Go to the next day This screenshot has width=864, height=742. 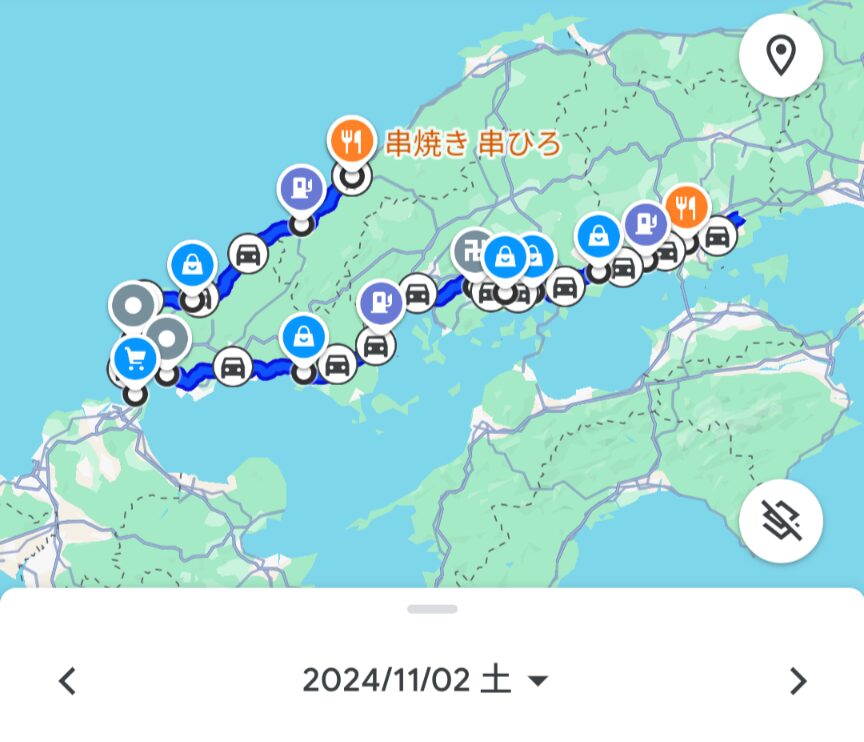pyautogui.click(x=797, y=681)
